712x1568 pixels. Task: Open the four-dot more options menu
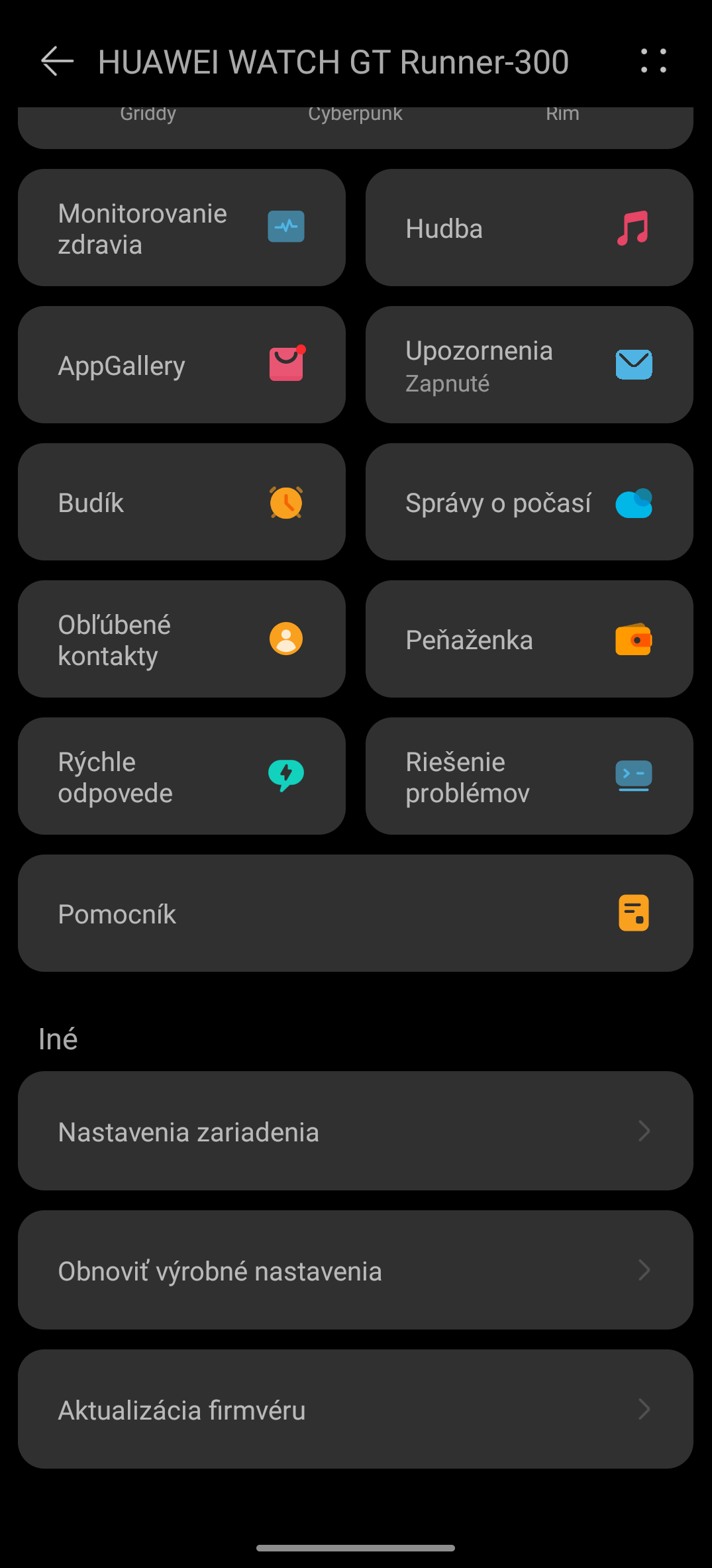pyautogui.click(x=653, y=61)
